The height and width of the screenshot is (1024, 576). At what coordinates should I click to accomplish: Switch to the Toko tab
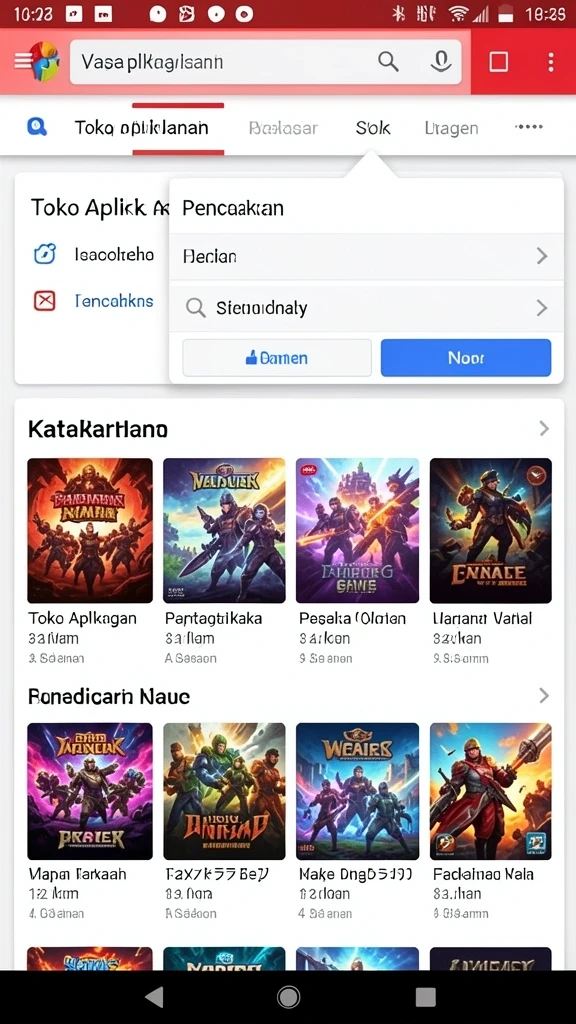coord(141,127)
